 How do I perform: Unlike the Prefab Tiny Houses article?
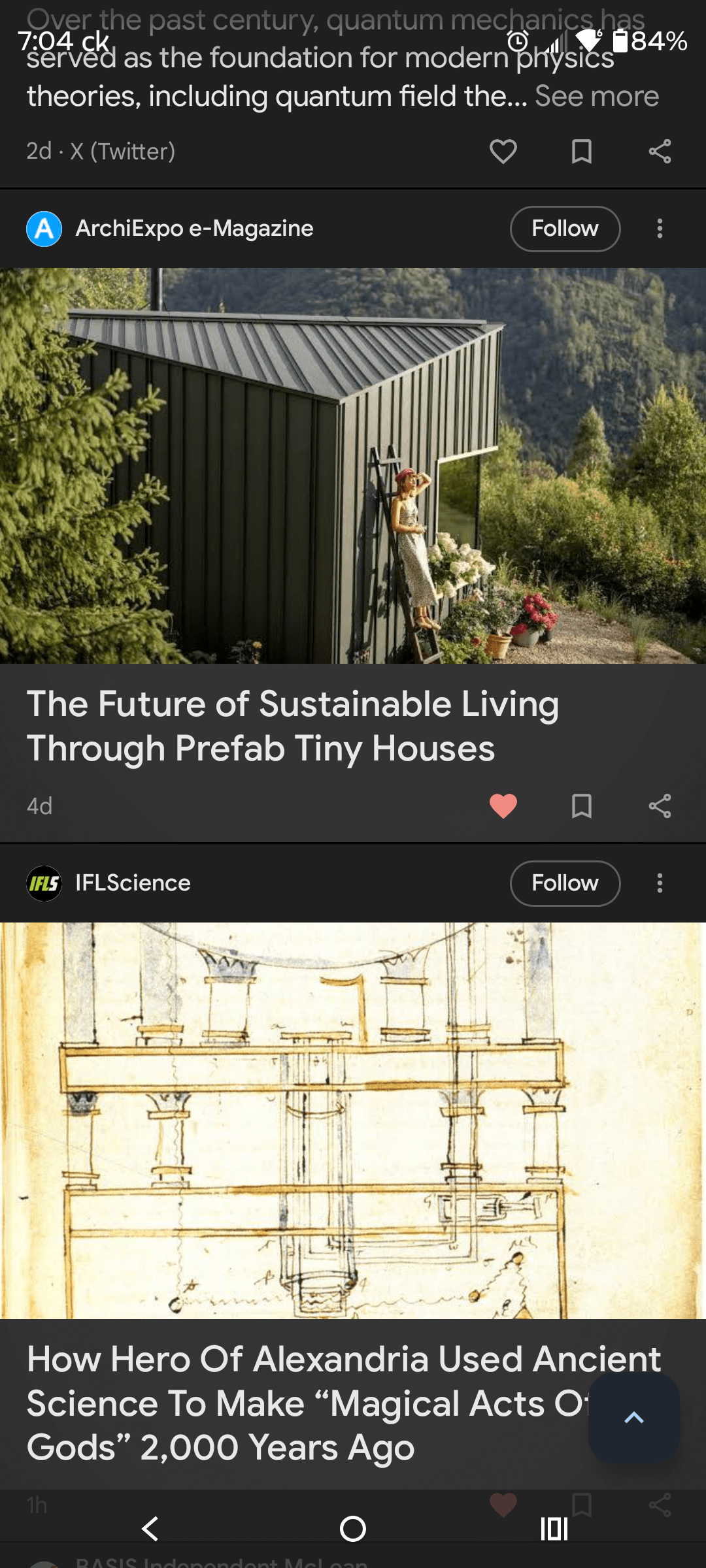click(503, 806)
